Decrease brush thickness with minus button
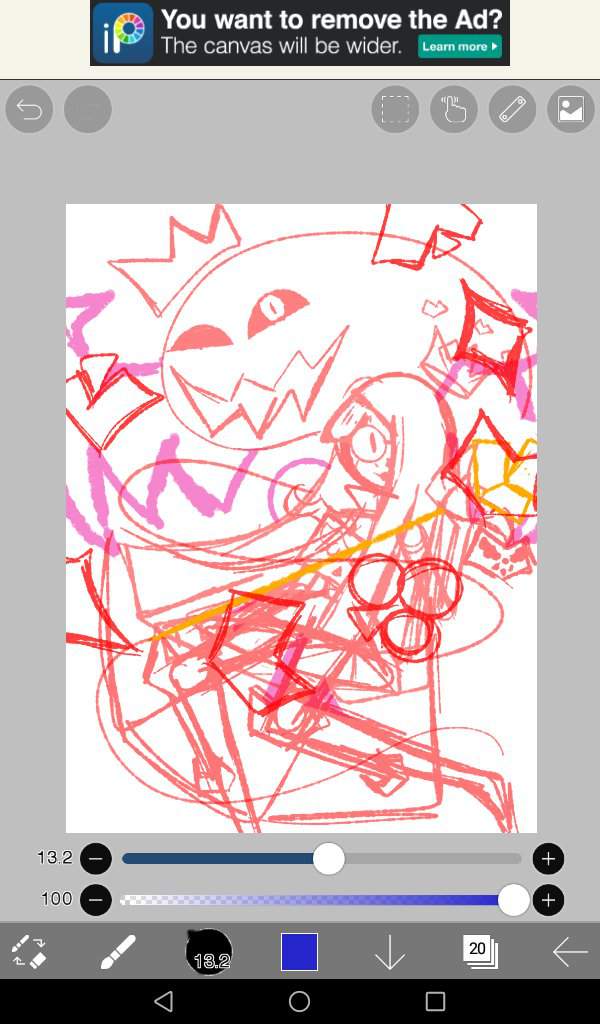Viewport: 600px width, 1024px height. tap(96, 858)
